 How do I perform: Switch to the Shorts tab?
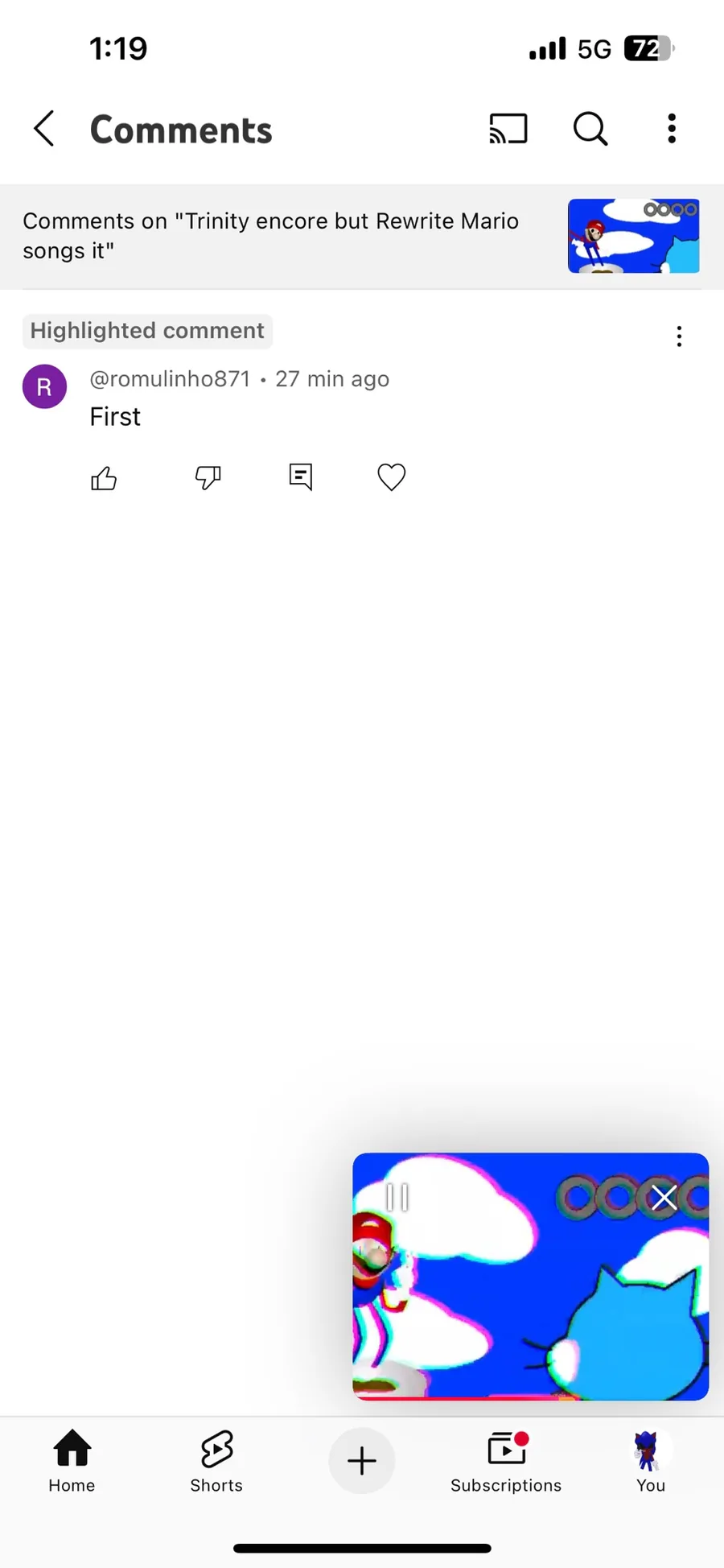pyautogui.click(x=216, y=1462)
